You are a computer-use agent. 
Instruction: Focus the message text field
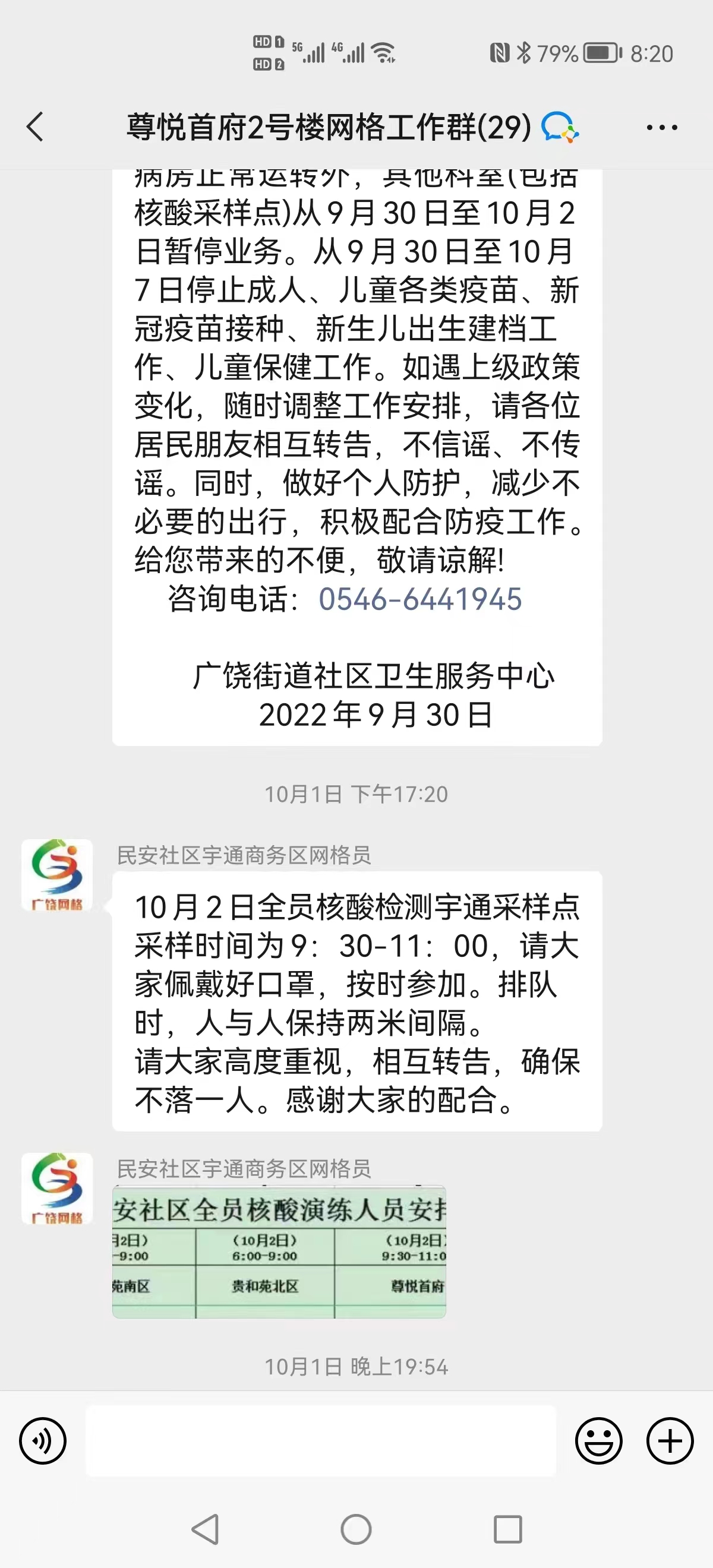(x=321, y=1441)
